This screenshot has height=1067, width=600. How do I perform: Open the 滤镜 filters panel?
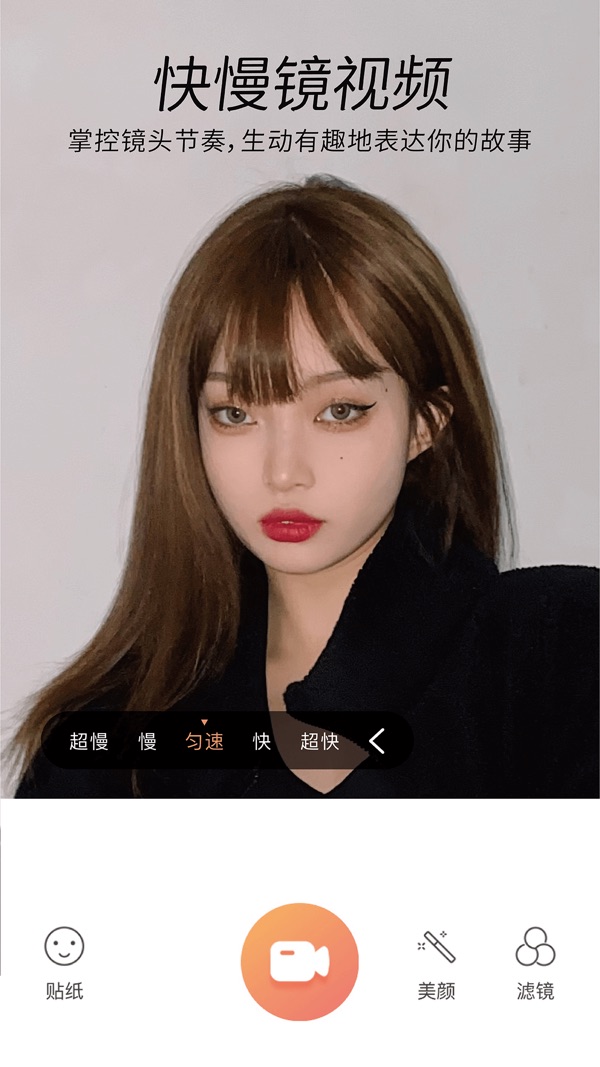tap(535, 962)
